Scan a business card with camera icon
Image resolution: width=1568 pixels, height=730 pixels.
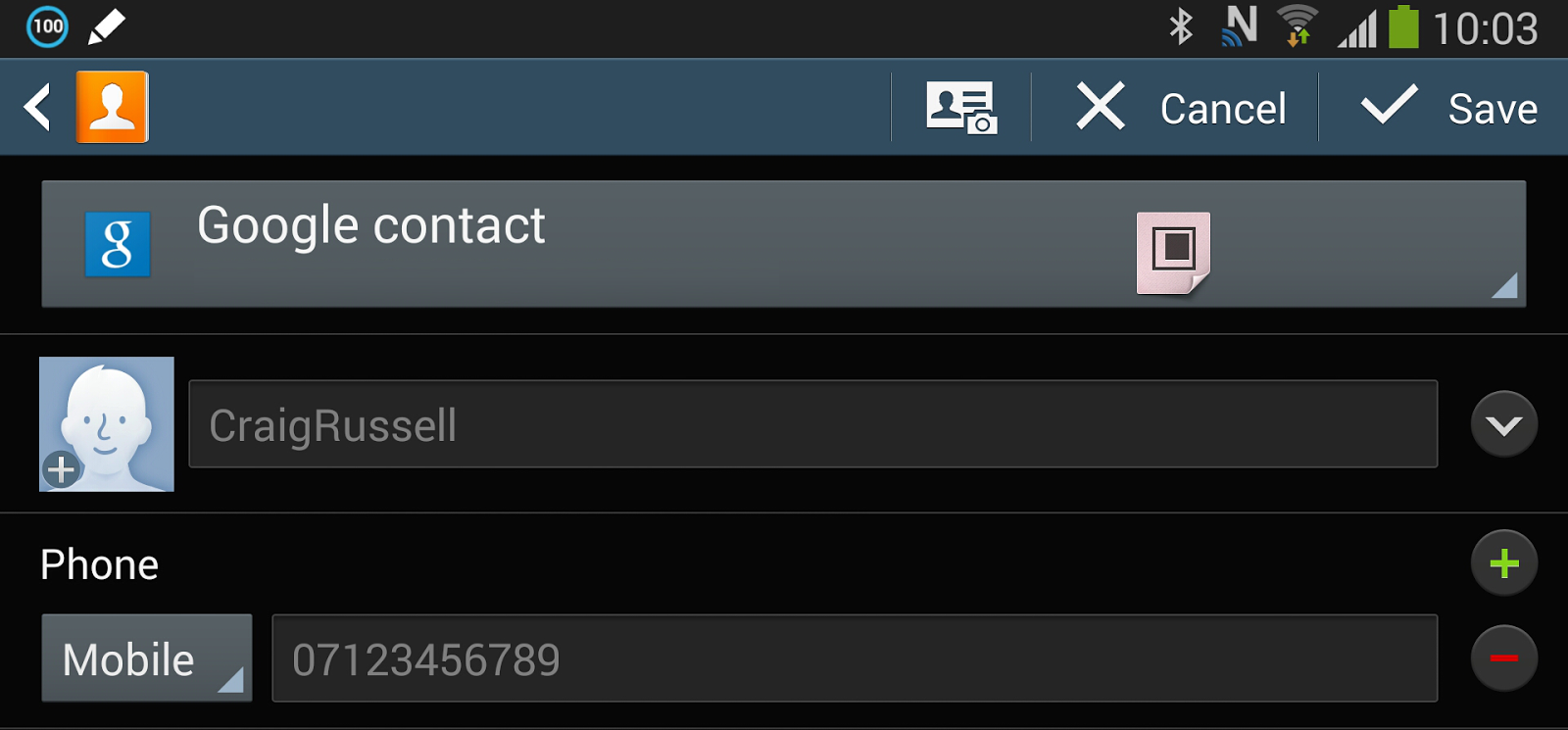click(x=961, y=107)
